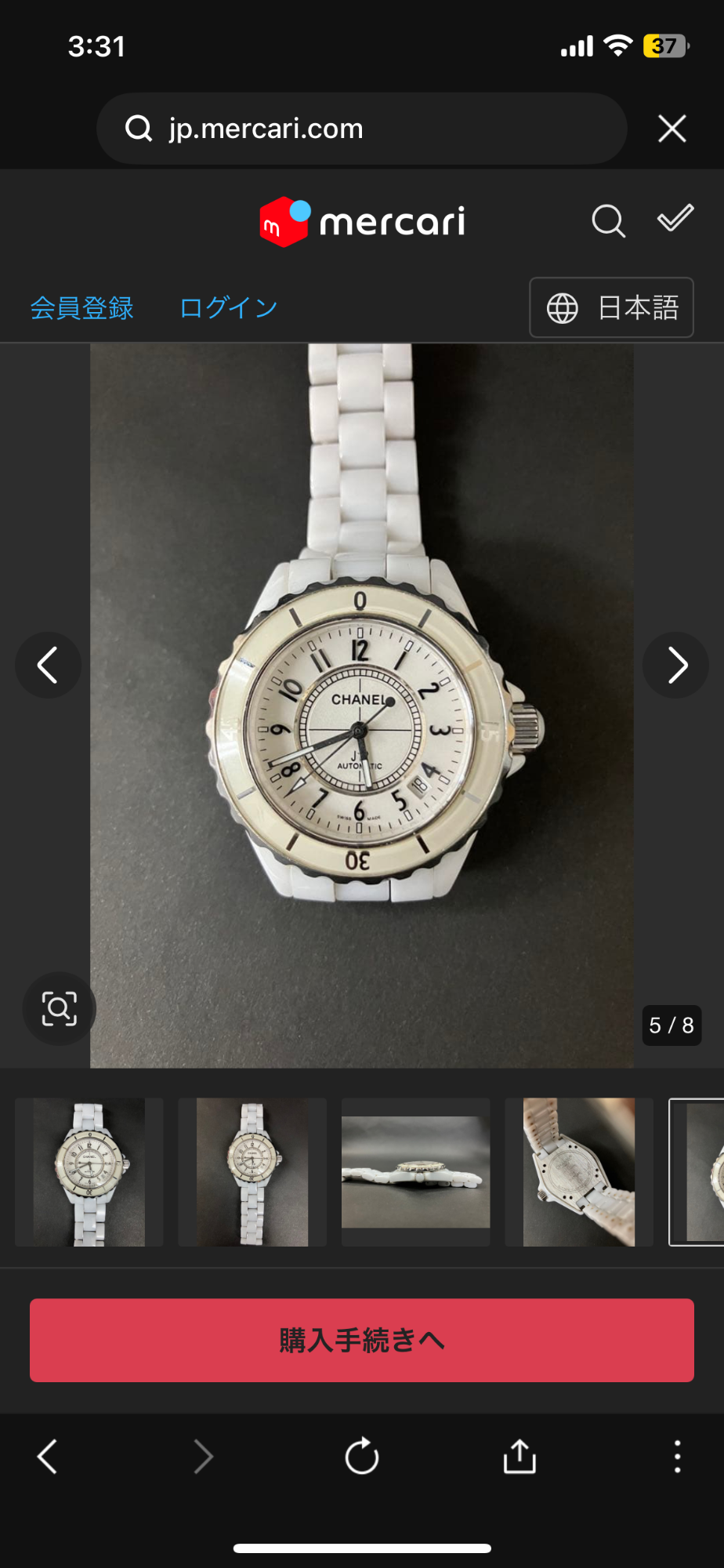The height and width of the screenshot is (1568, 724).
Task: Open ログイン login link
Action: [x=228, y=307]
